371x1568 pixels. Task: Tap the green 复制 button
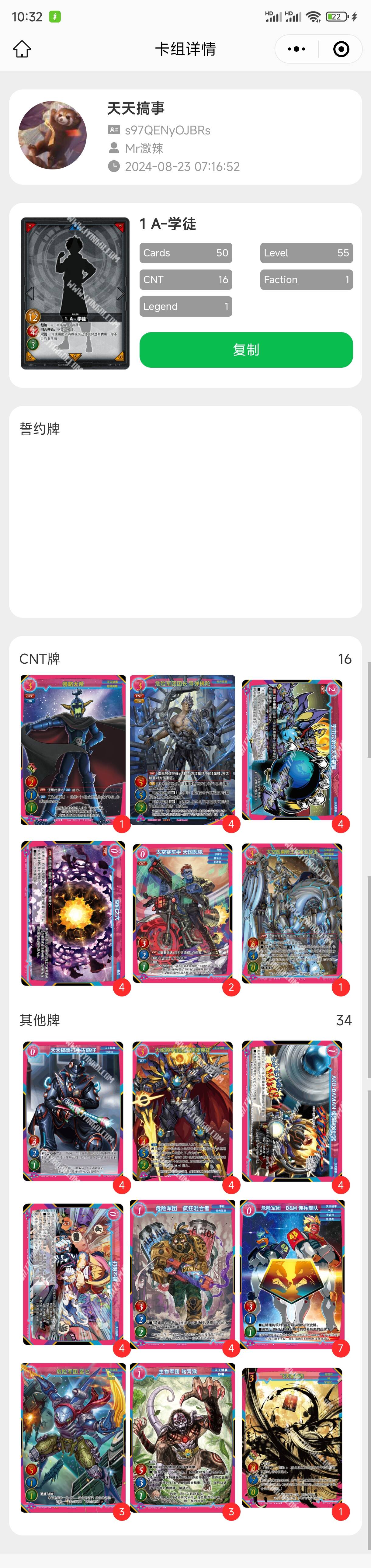click(246, 350)
